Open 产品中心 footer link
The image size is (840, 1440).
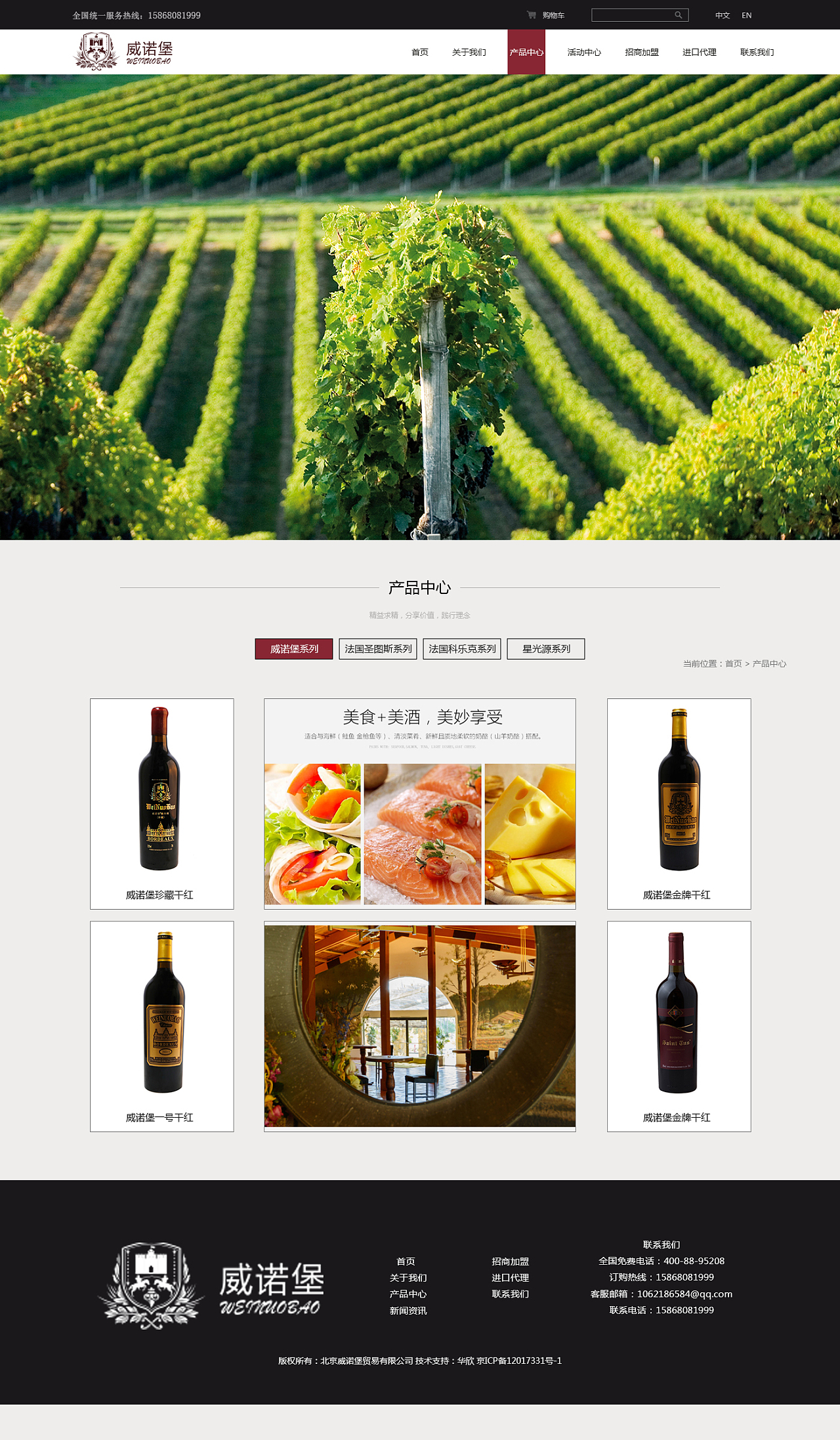(x=408, y=1294)
